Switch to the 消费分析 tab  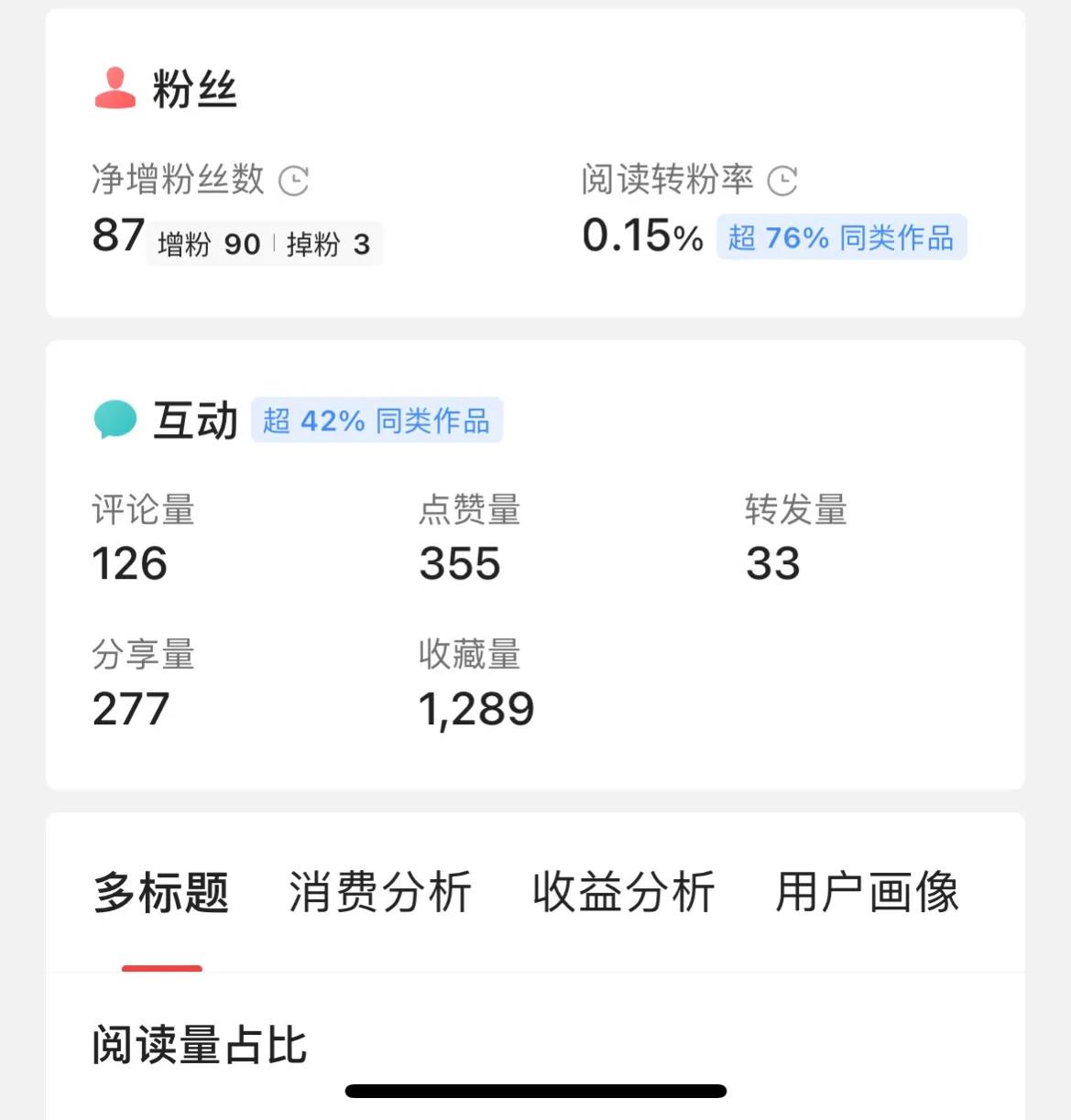(x=381, y=891)
